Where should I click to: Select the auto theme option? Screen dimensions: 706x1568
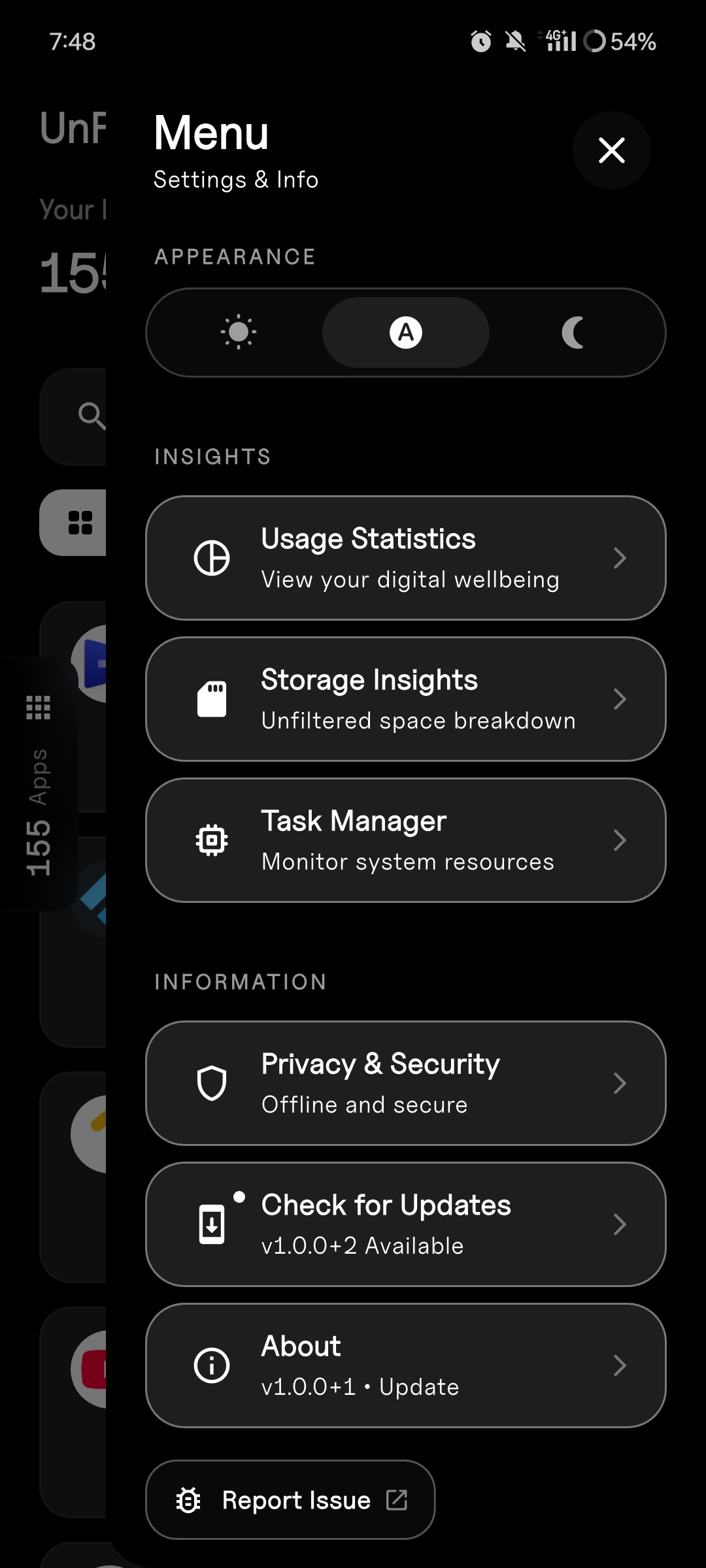(x=405, y=332)
